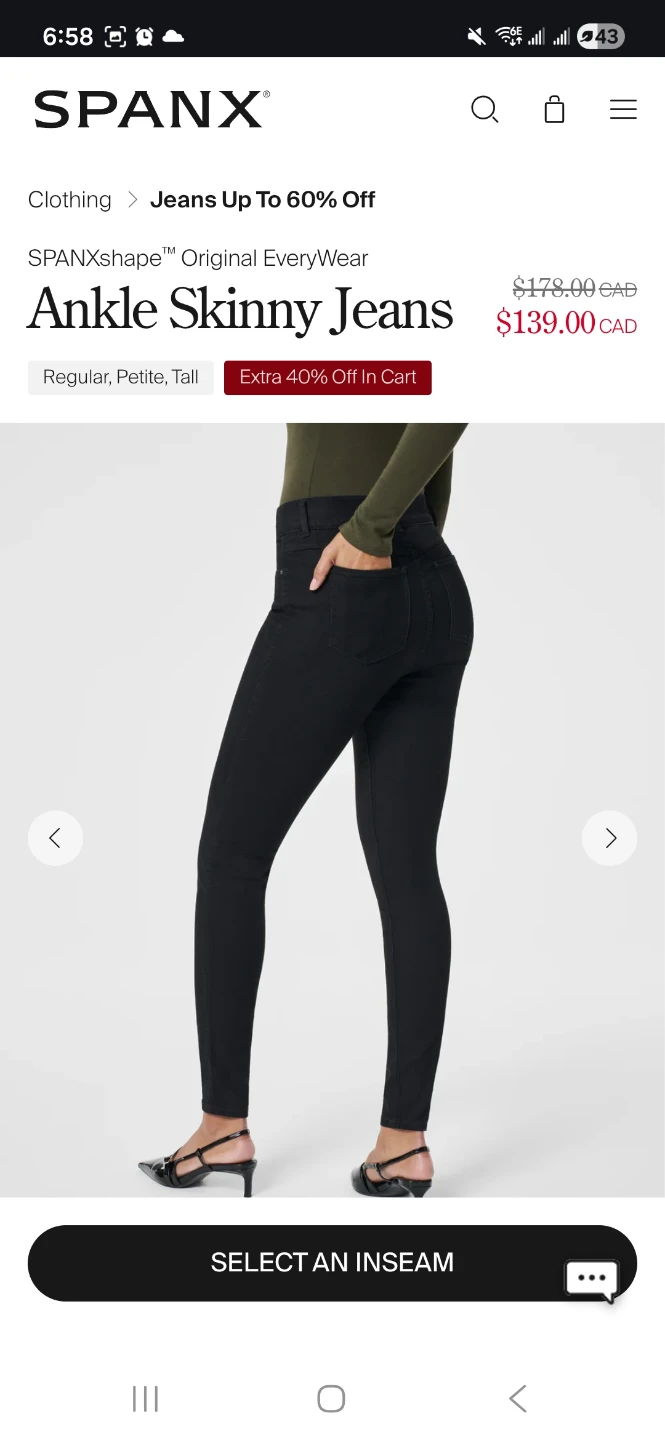Open Jeans Up To 60% Off breadcrumb
Viewport: 665px width, 1440px height.
(262, 200)
